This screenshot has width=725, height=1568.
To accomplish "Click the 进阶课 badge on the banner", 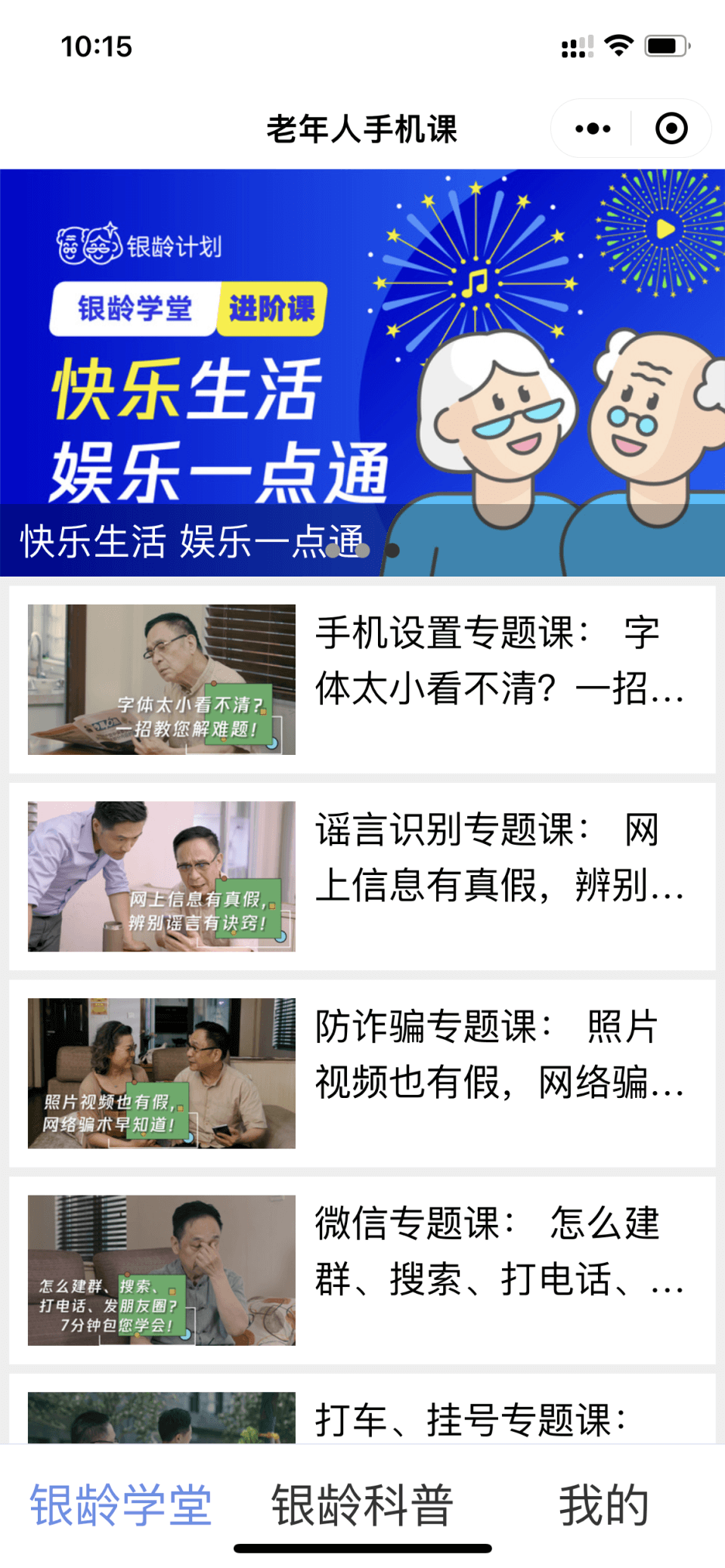I will (274, 308).
